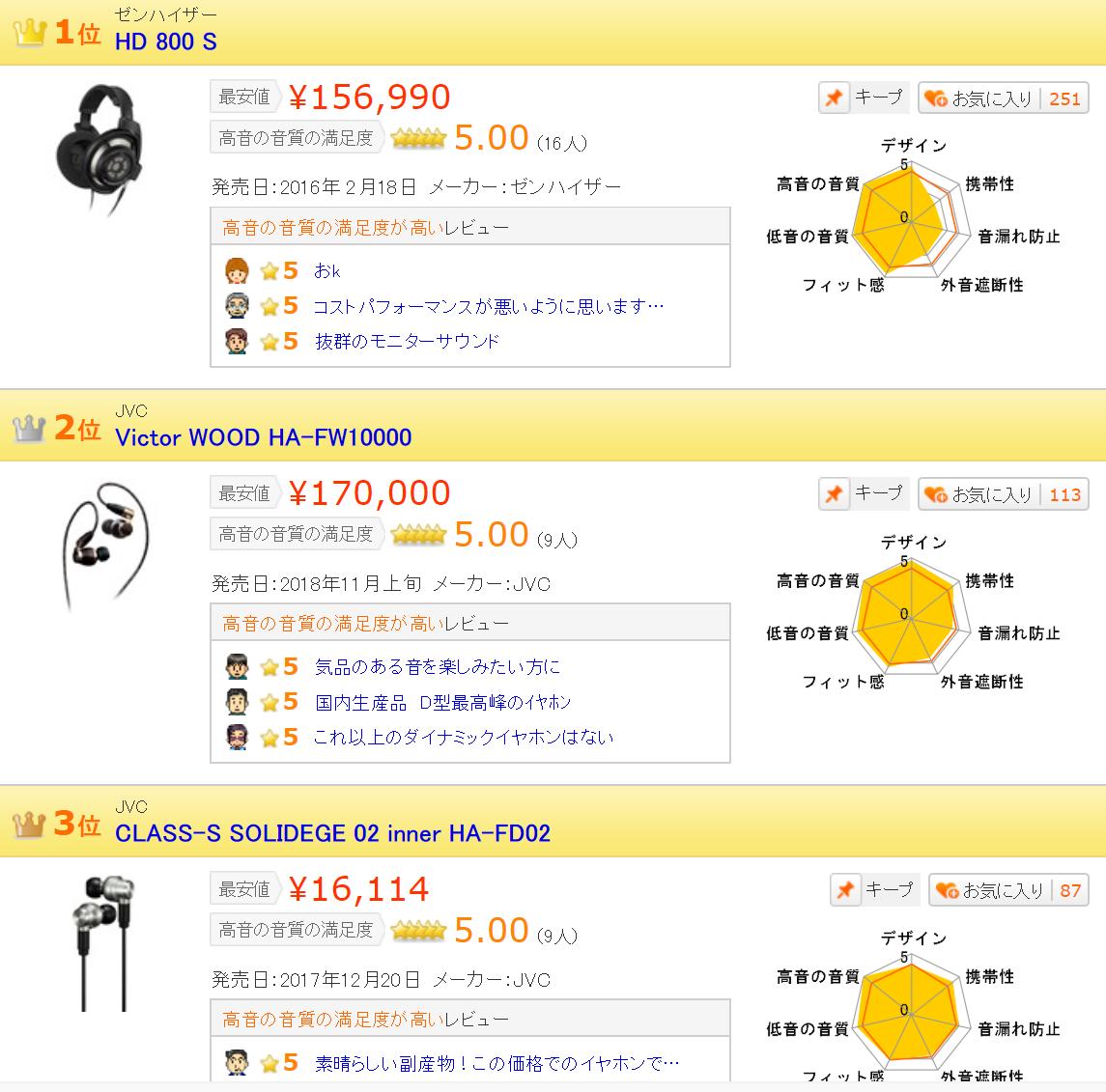Open the review 国内生産品 D型最高峰のイヤホン
Image resolution: width=1106 pixels, height=1092 pixels.
(442, 702)
